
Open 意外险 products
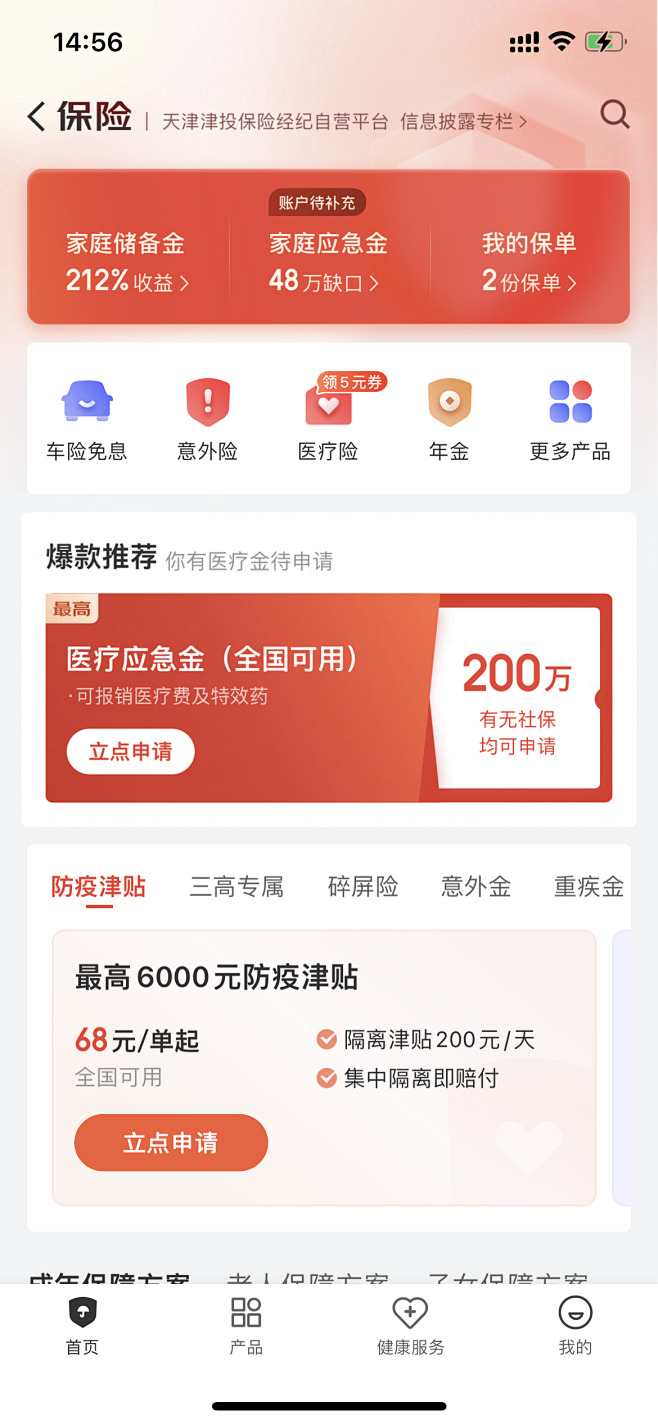[208, 420]
